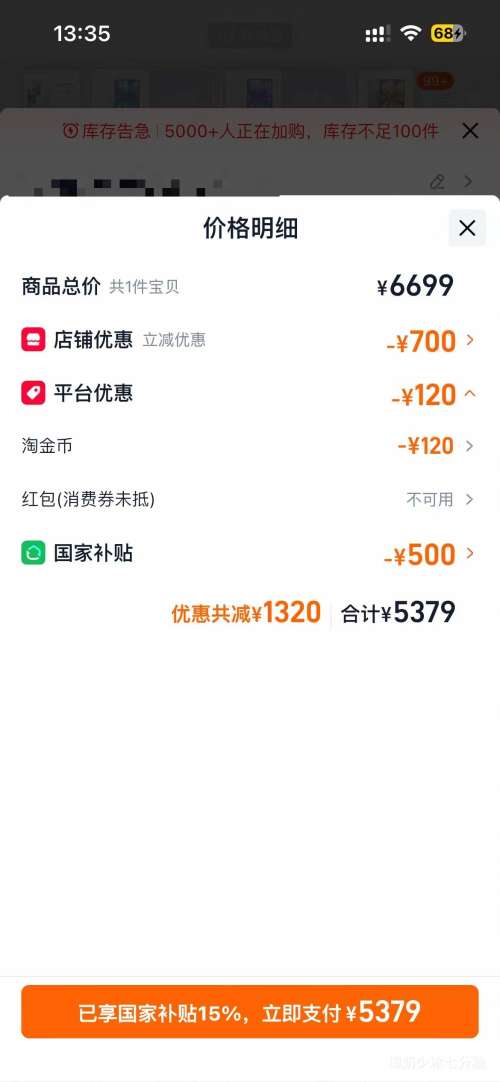Close the 价格明细 price details sheet
The height and width of the screenshot is (1082, 500).
467,228
